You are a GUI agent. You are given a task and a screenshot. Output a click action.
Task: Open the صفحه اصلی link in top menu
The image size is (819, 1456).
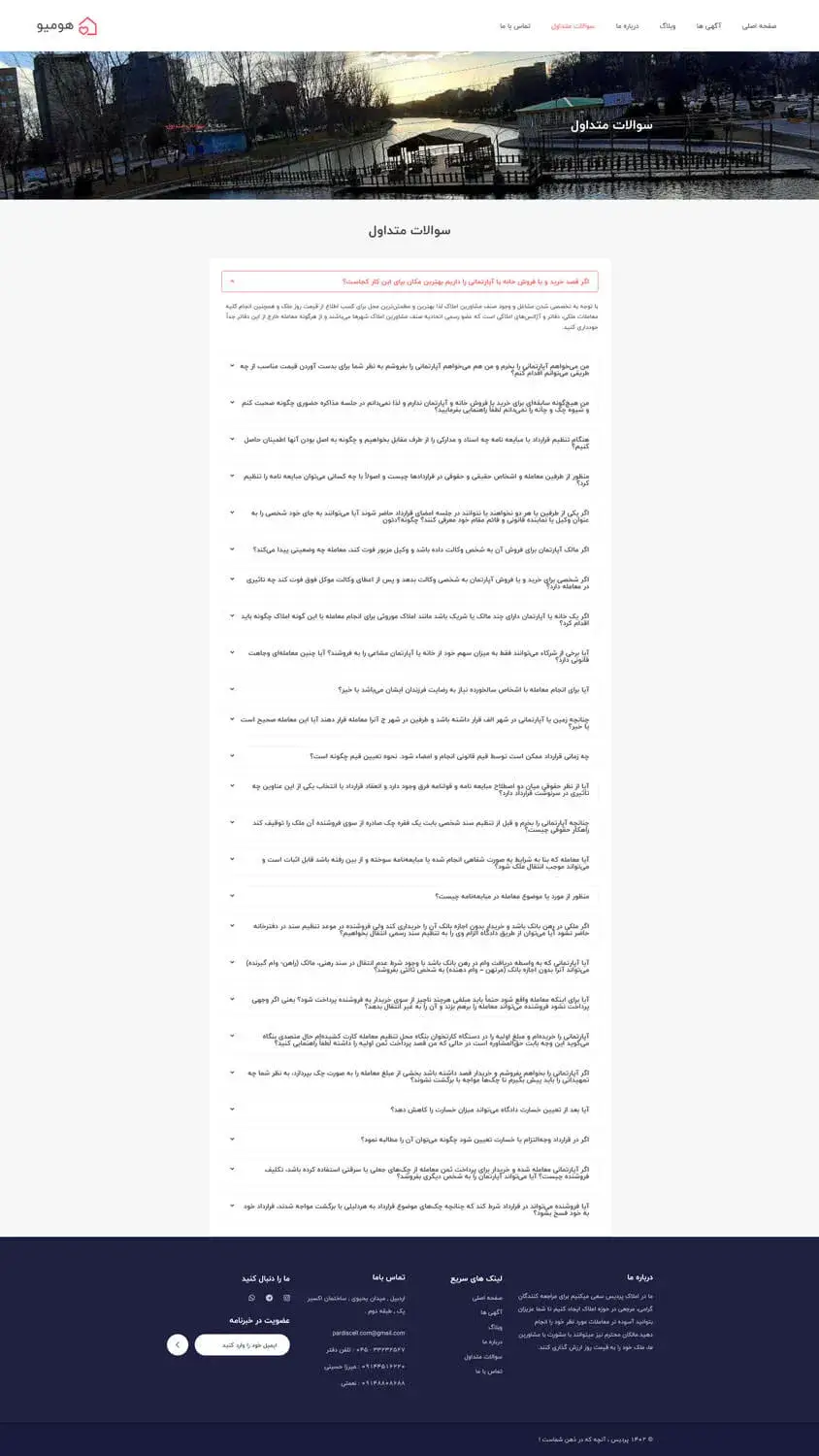759,26
